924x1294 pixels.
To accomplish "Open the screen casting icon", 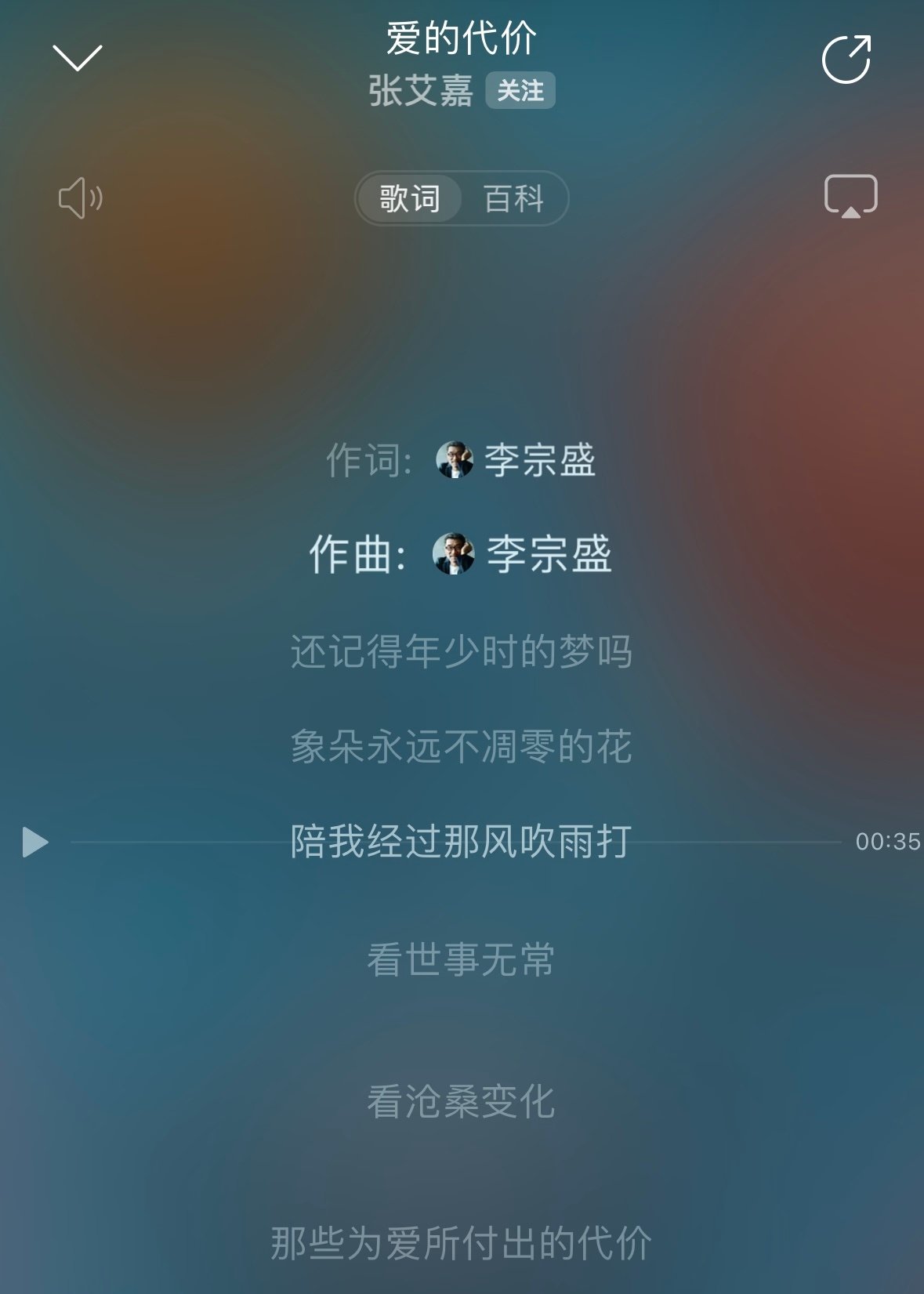I will coord(850,197).
